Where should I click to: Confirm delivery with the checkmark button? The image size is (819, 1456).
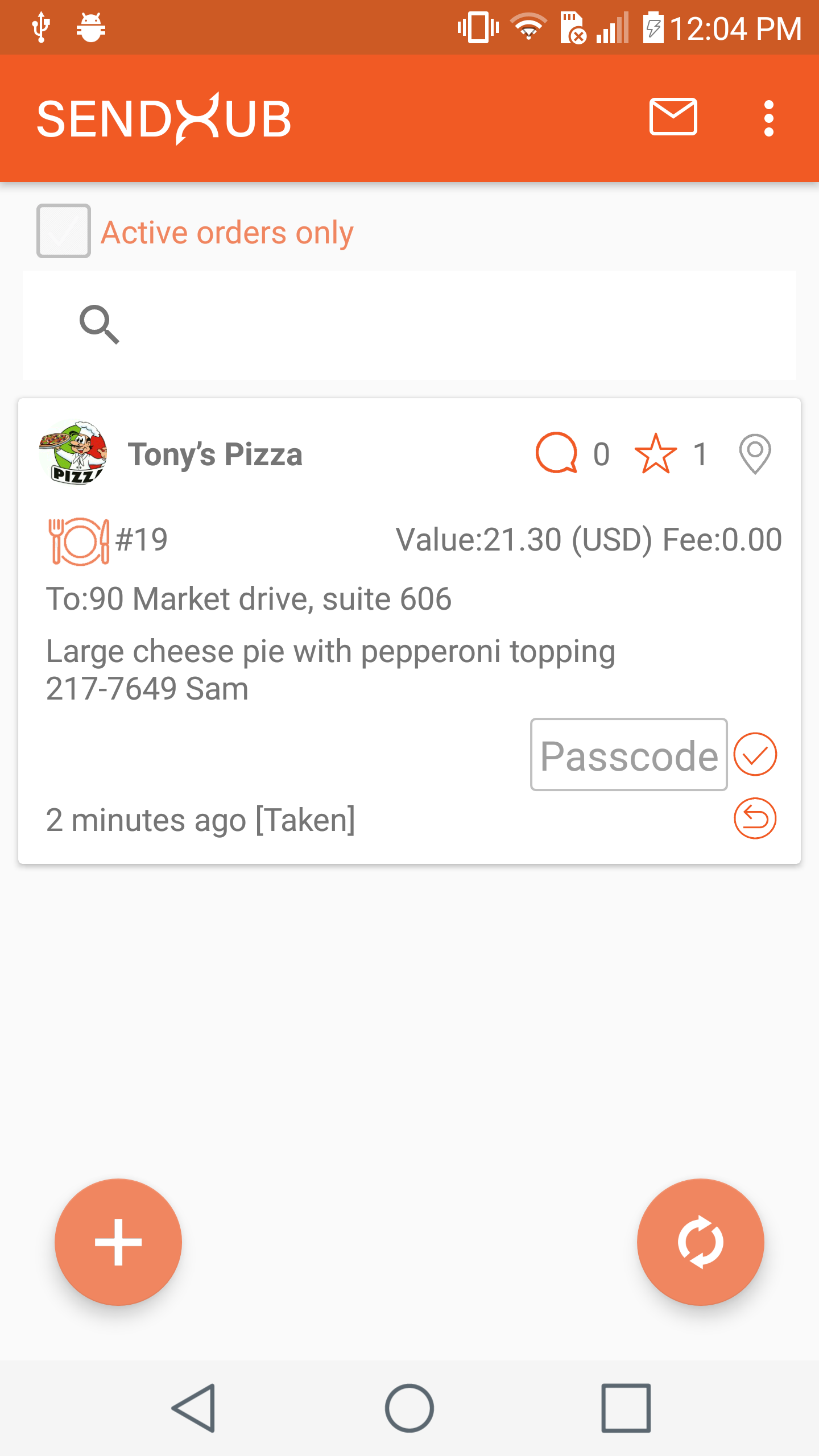[755, 755]
